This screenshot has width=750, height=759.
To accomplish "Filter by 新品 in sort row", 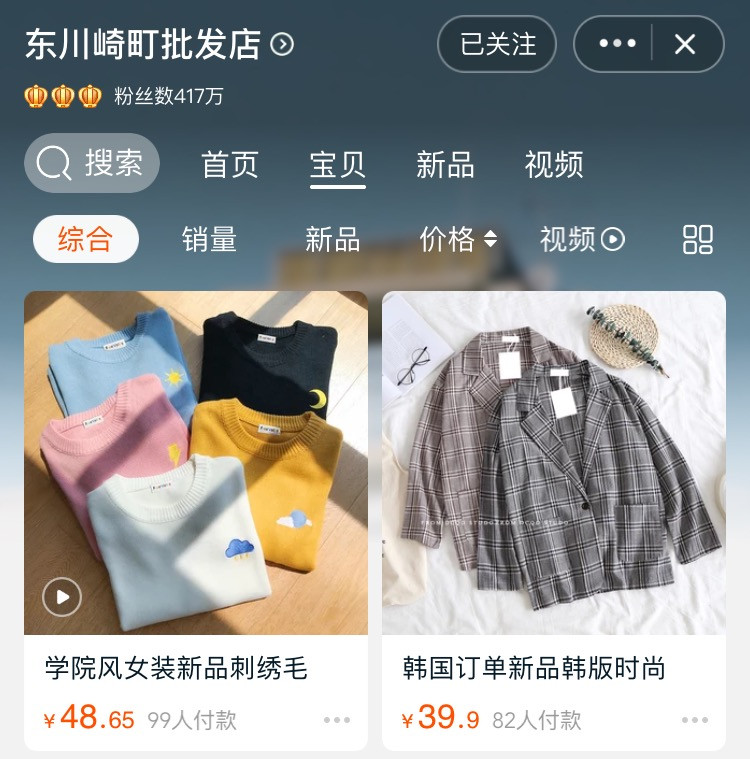I will [332, 239].
